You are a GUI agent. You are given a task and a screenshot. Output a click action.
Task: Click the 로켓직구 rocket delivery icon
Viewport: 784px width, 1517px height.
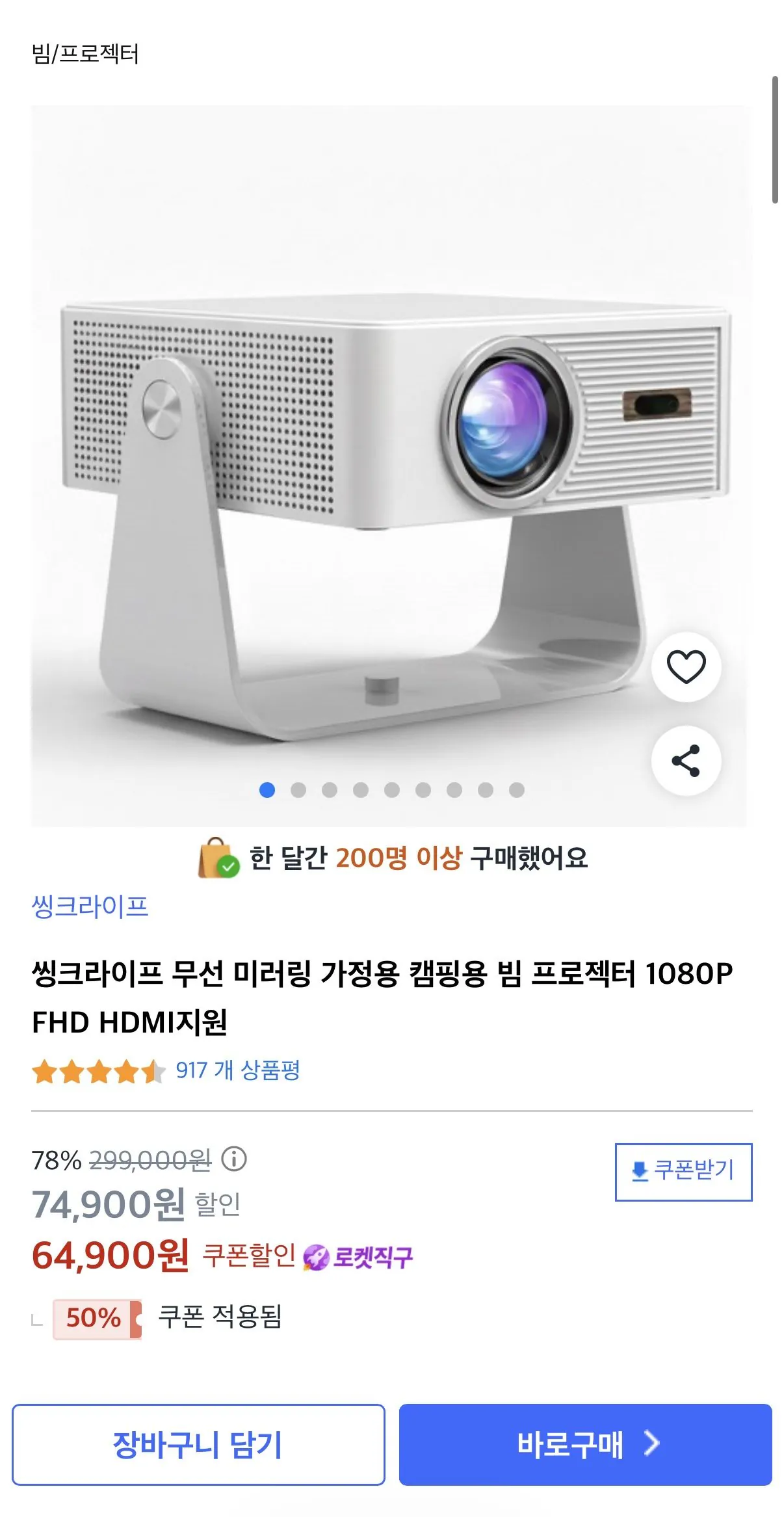point(316,1258)
